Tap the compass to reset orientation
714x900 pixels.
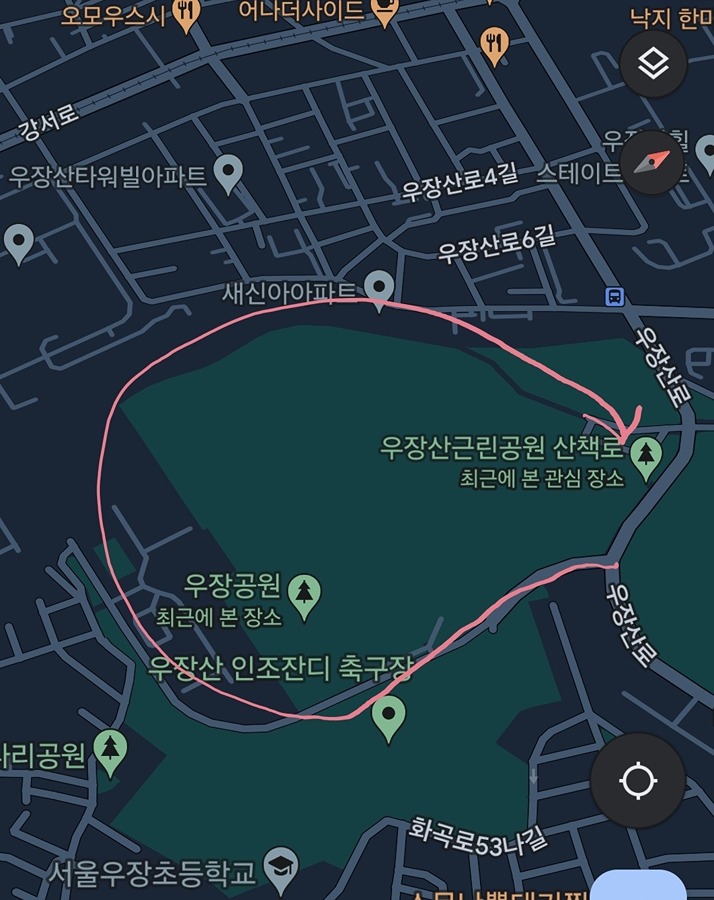652,163
